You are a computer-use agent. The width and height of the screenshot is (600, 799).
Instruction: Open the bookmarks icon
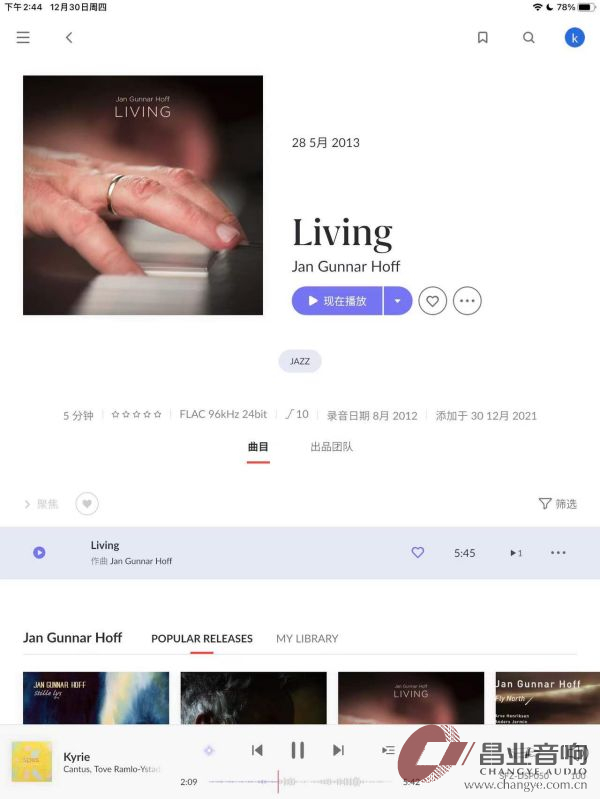pos(482,38)
